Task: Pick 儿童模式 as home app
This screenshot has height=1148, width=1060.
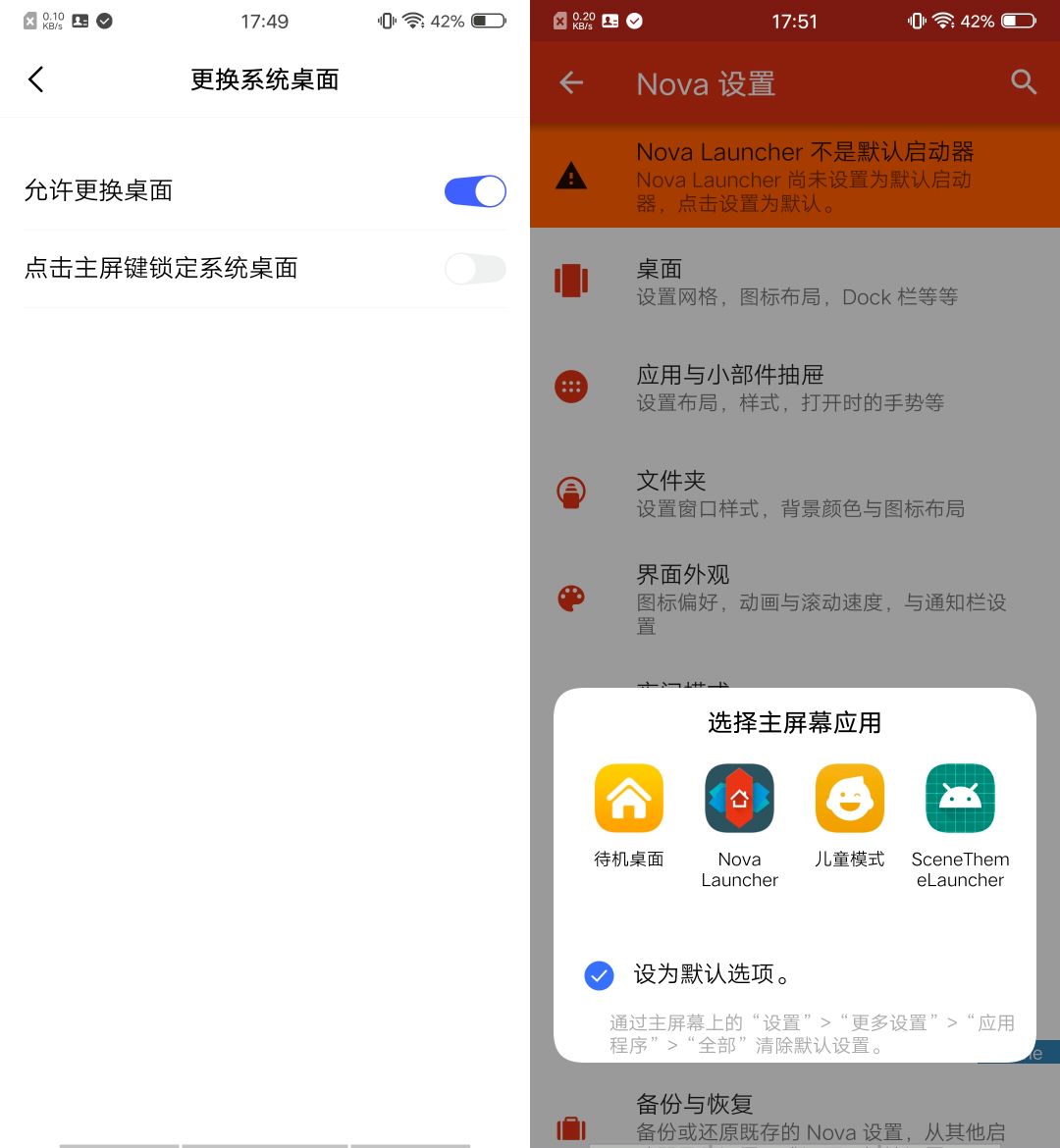Action: pyautogui.click(x=849, y=799)
